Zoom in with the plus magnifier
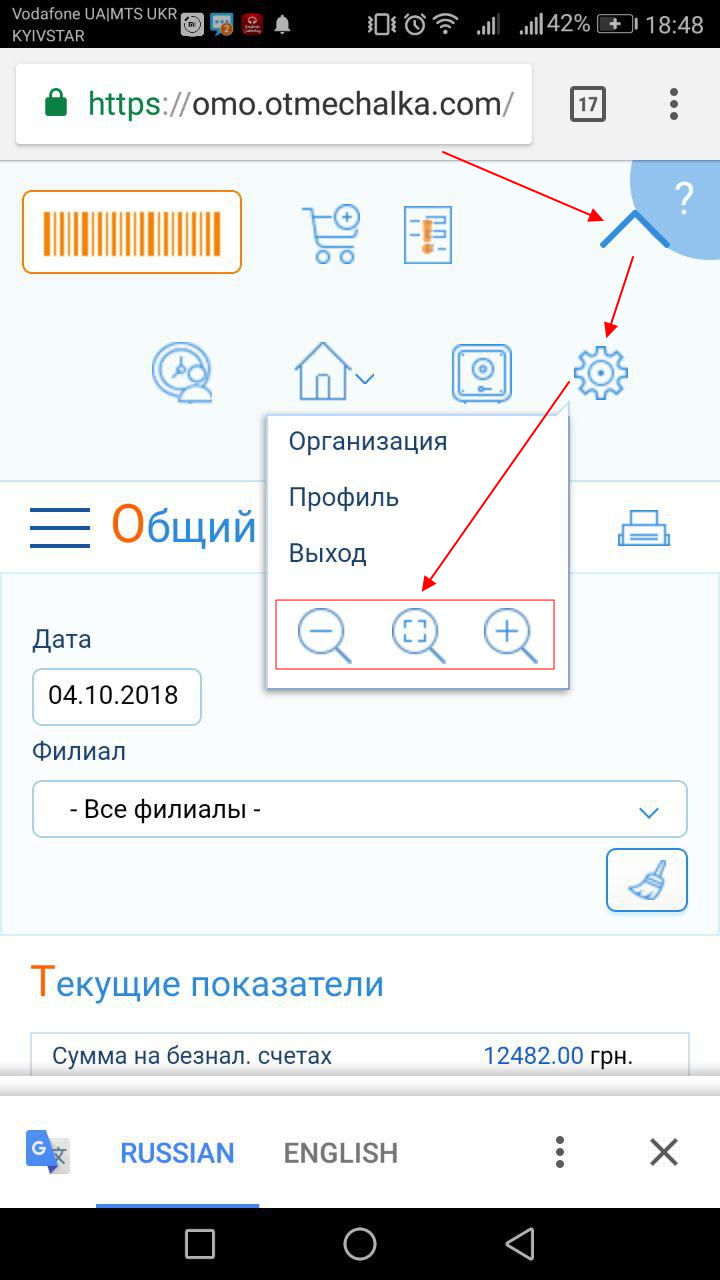This screenshot has height=1280, width=720. click(x=510, y=636)
